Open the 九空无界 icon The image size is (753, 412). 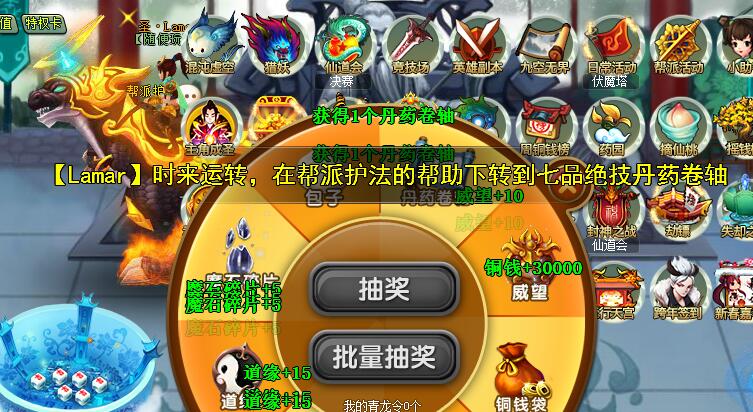[x=541, y=42]
